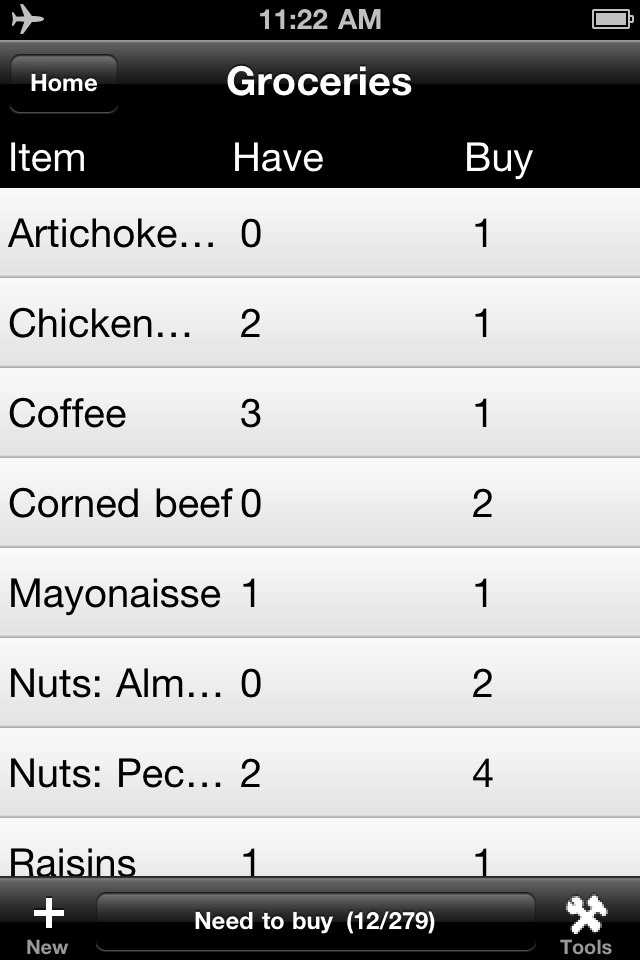
Task: Open the Tools menu
Action: (x=586, y=923)
